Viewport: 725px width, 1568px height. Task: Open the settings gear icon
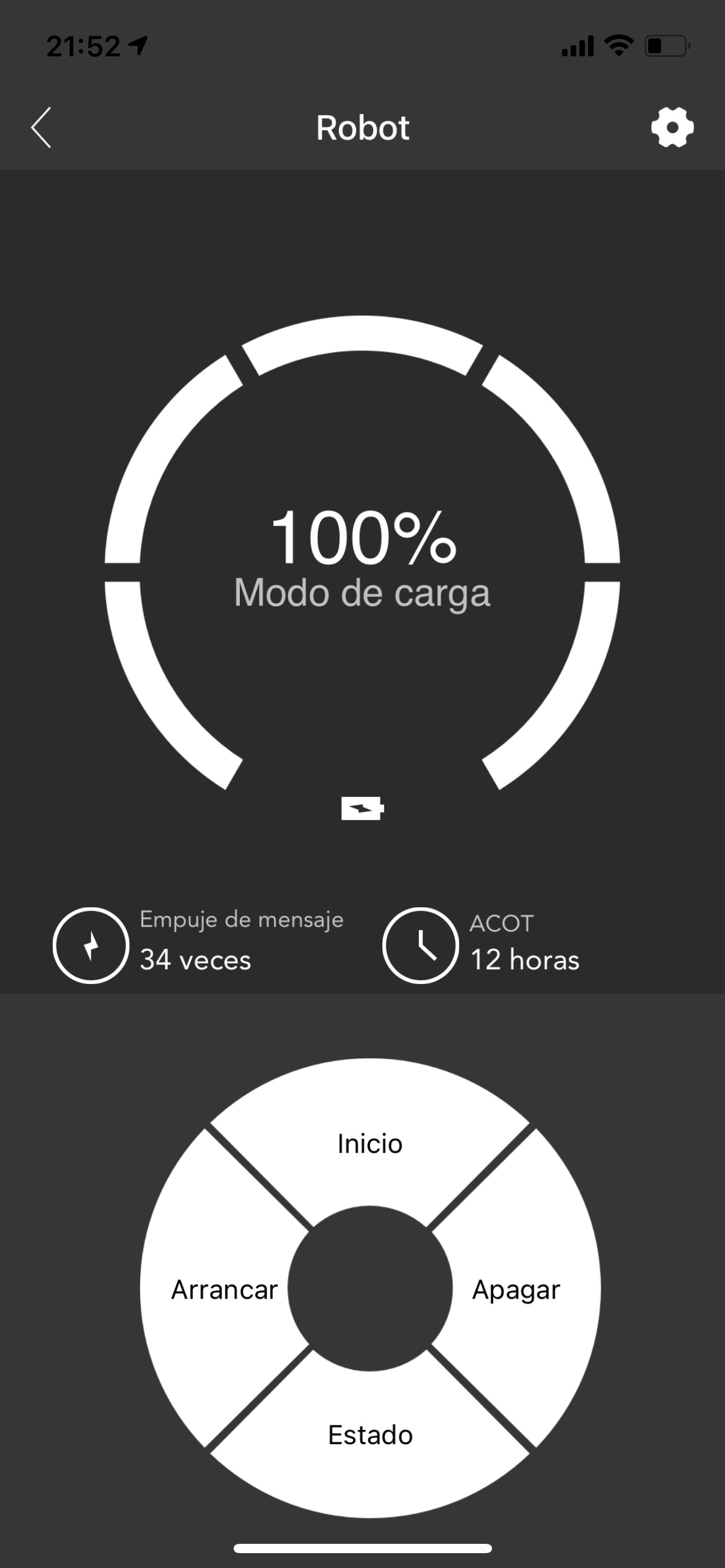point(672,128)
